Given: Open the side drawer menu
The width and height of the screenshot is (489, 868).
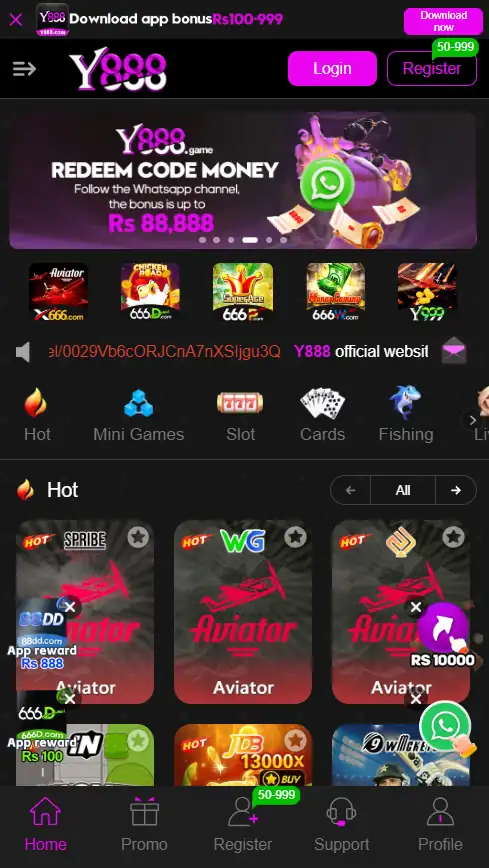Looking at the screenshot, I should (24, 69).
